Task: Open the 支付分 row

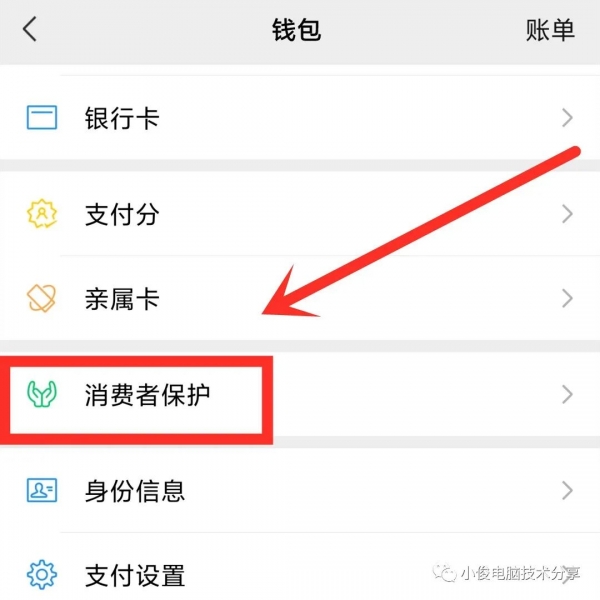Action: [x=300, y=214]
